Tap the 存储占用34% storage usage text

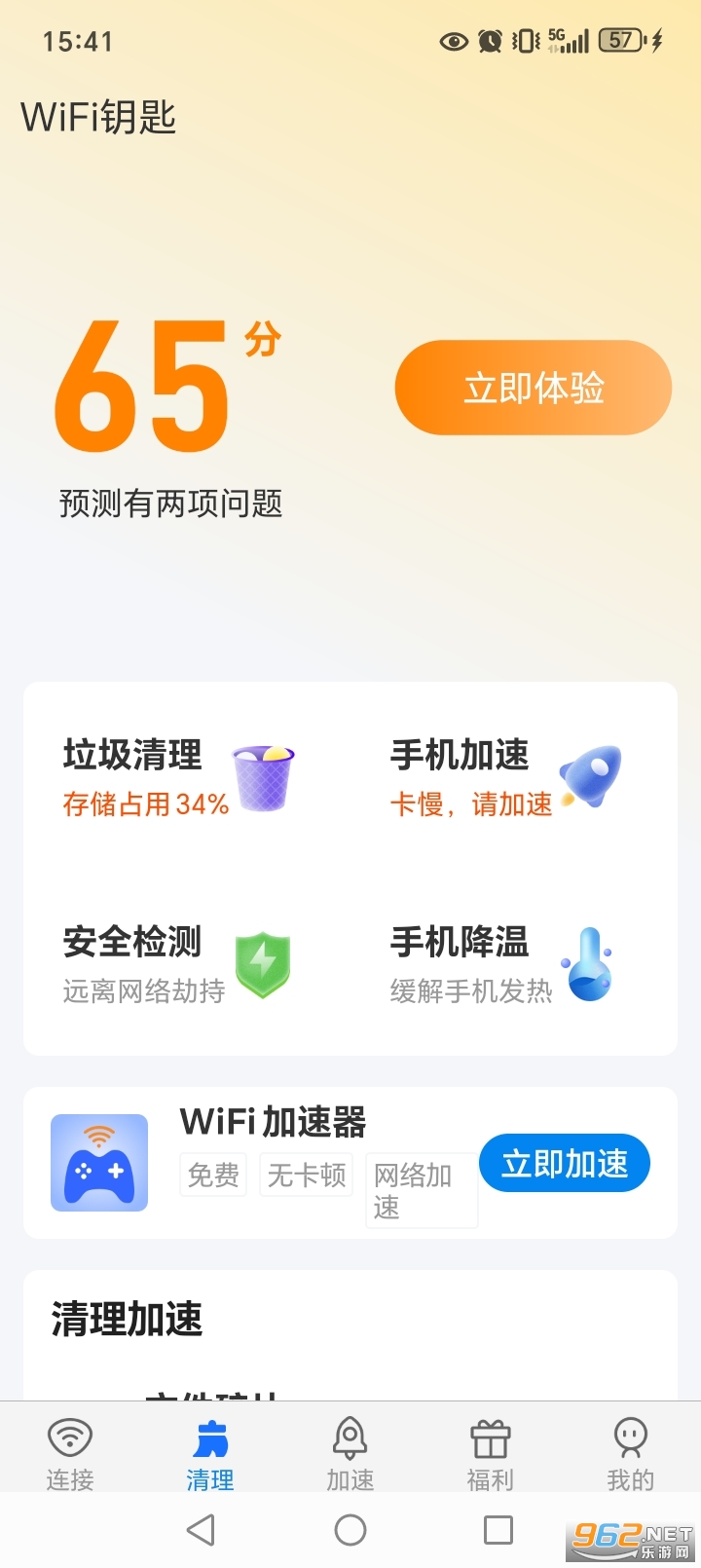pos(142,804)
